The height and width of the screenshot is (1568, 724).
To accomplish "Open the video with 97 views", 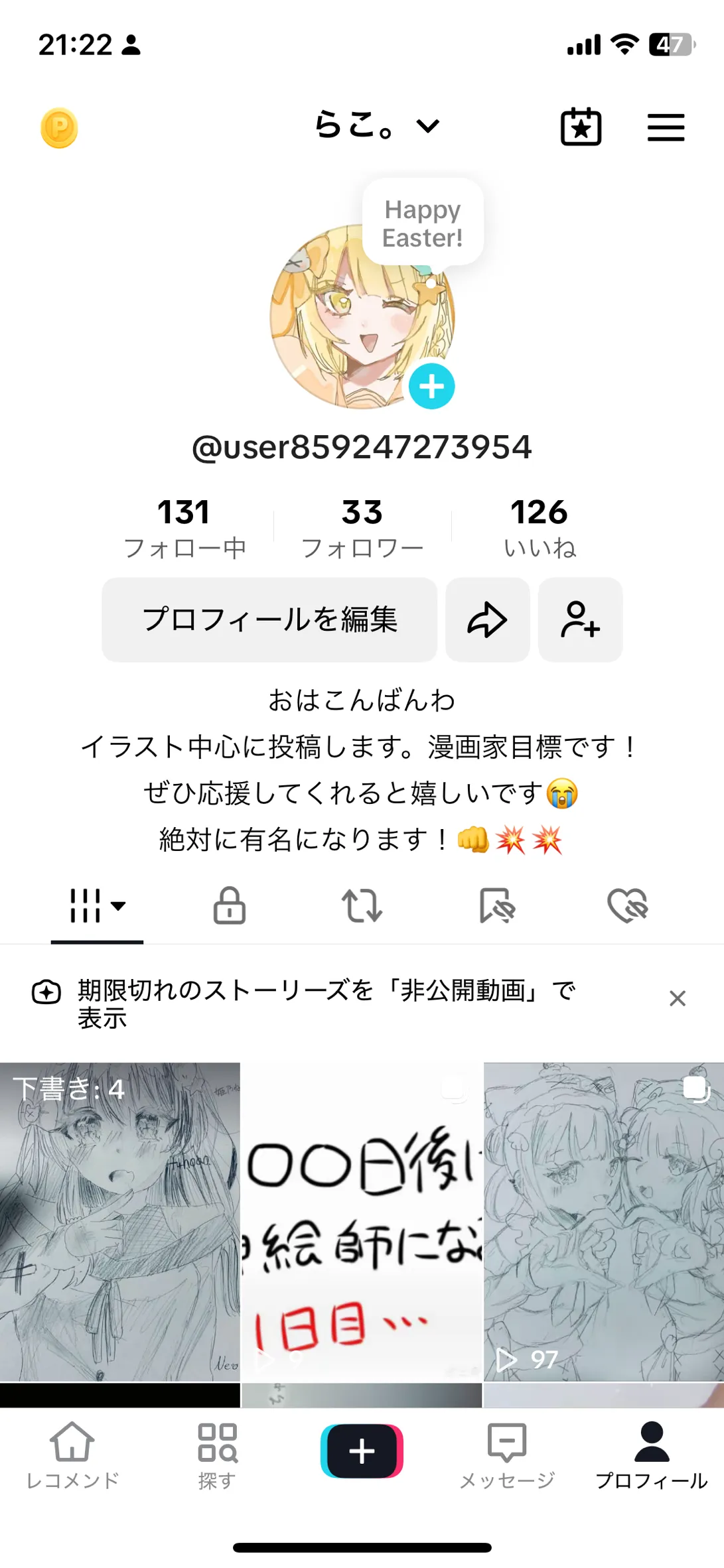I will 604,1222.
